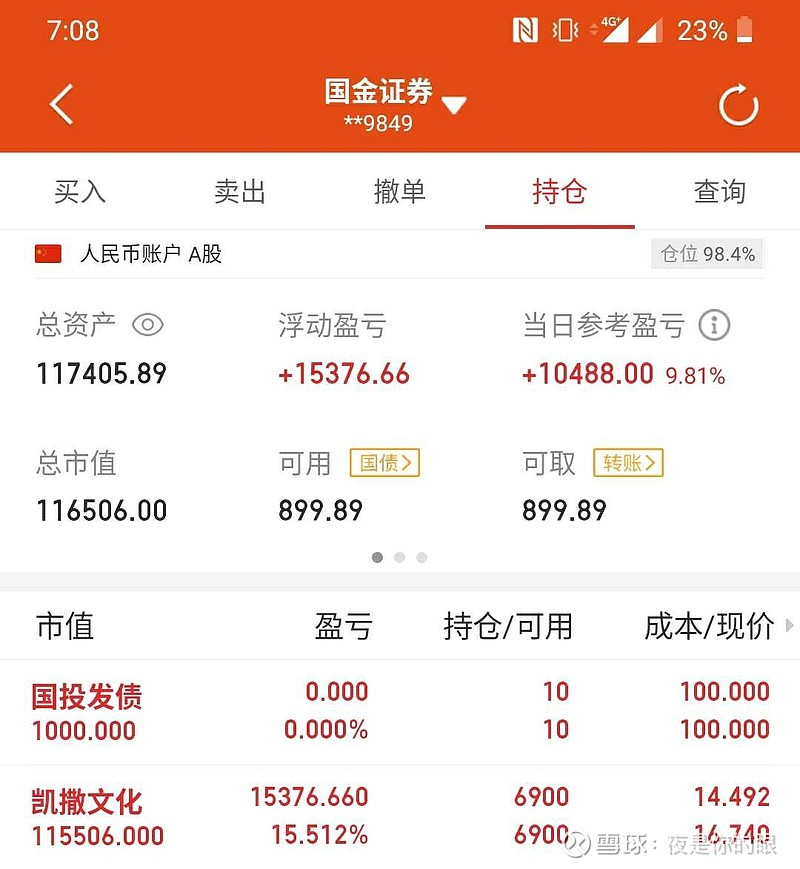Screen dimensions: 800x869
Task: Tap the back arrow to exit
Action: point(61,104)
